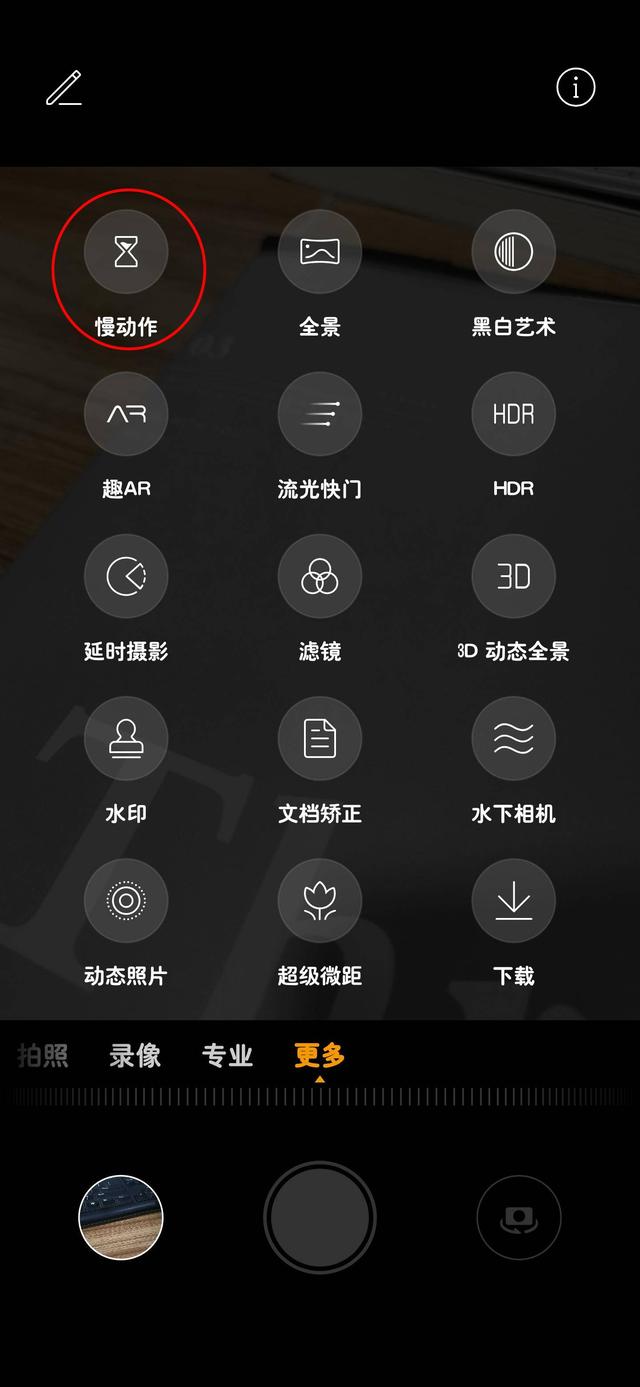Screen dimensions: 640x1387
Task: Open the 水印 watermark mode
Action: pyautogui.click(x=126, y=738)
